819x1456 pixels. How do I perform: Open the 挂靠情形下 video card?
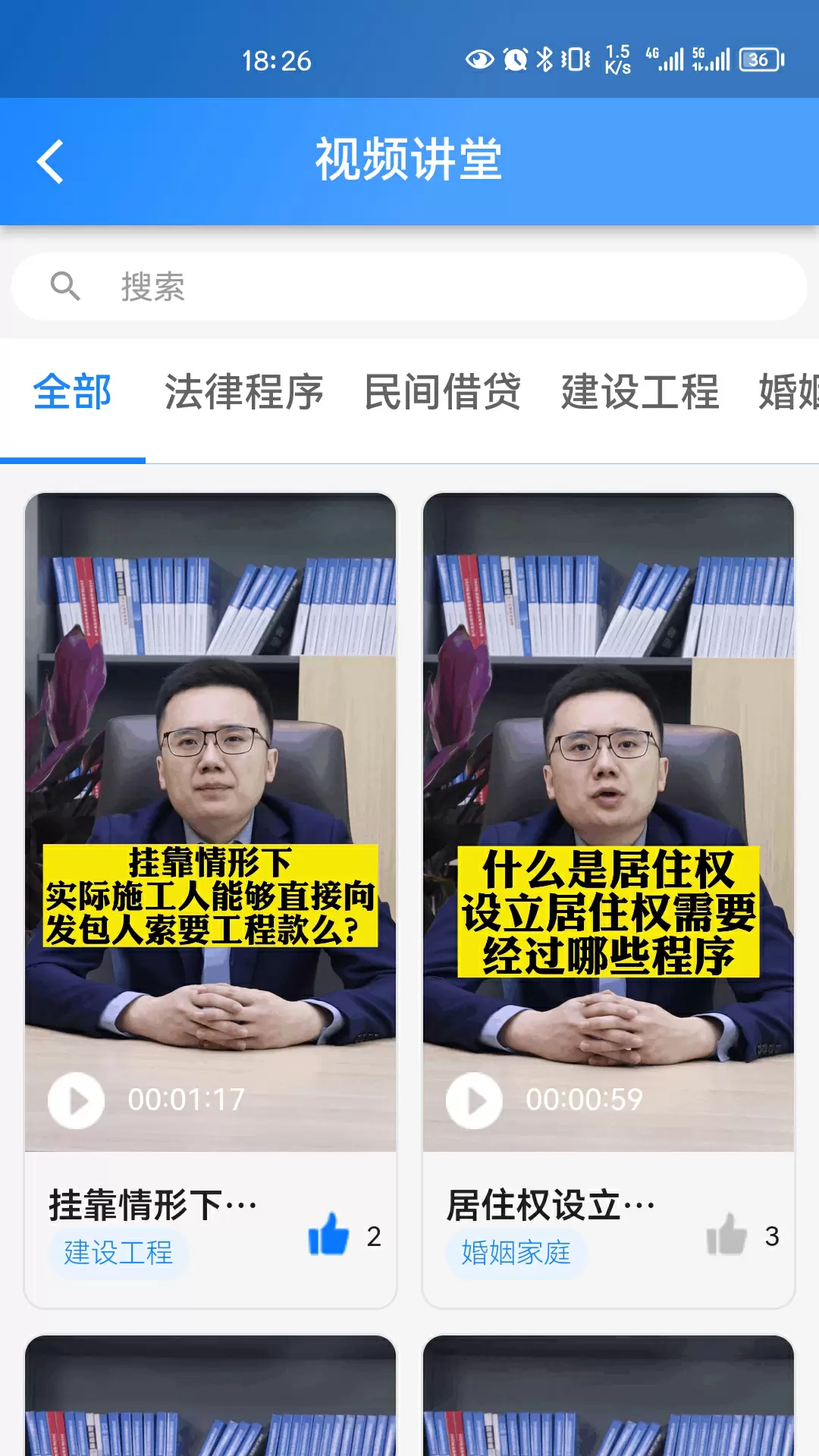(211, 901)
